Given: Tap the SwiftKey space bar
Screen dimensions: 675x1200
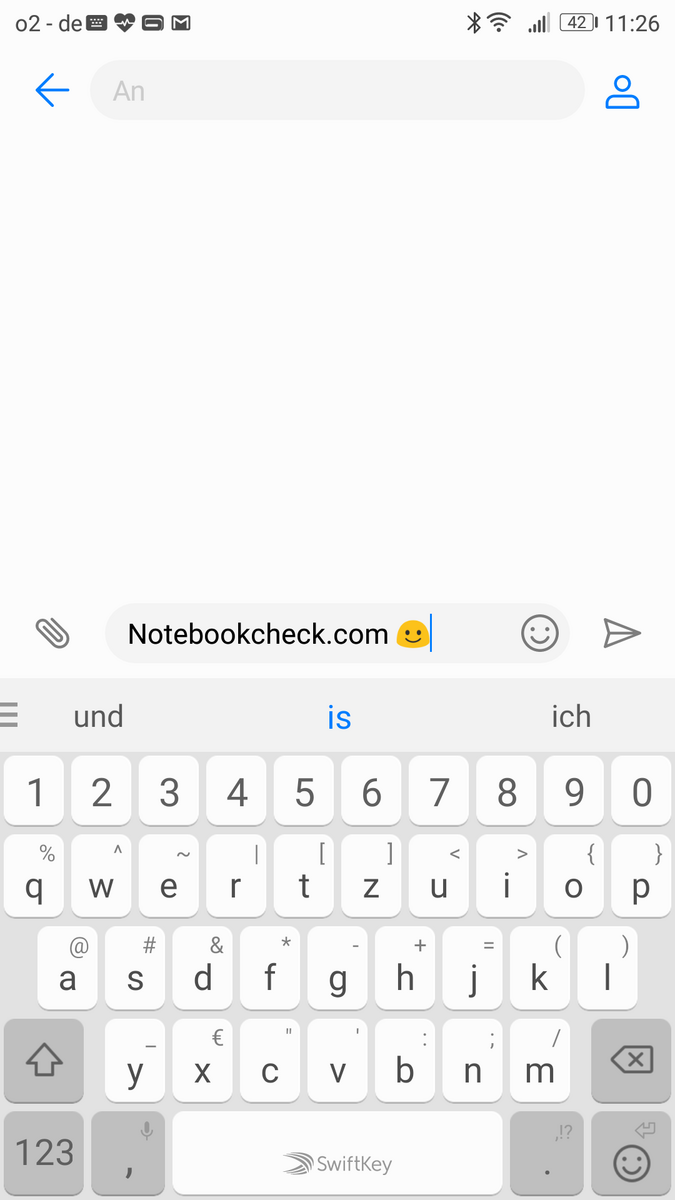Looking at the screenshot, I should [337, 1153].
